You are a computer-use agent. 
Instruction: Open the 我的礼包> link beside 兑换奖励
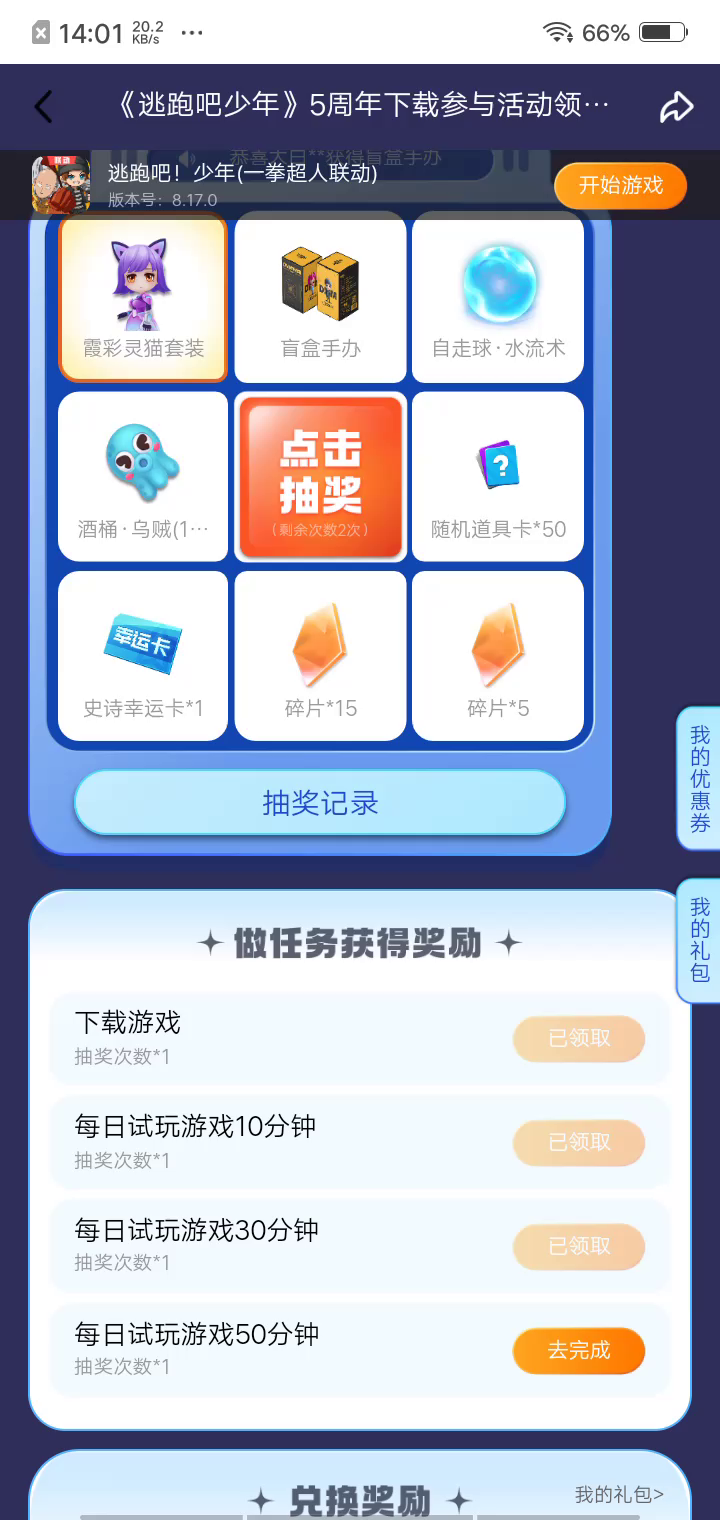(619, 1495)
